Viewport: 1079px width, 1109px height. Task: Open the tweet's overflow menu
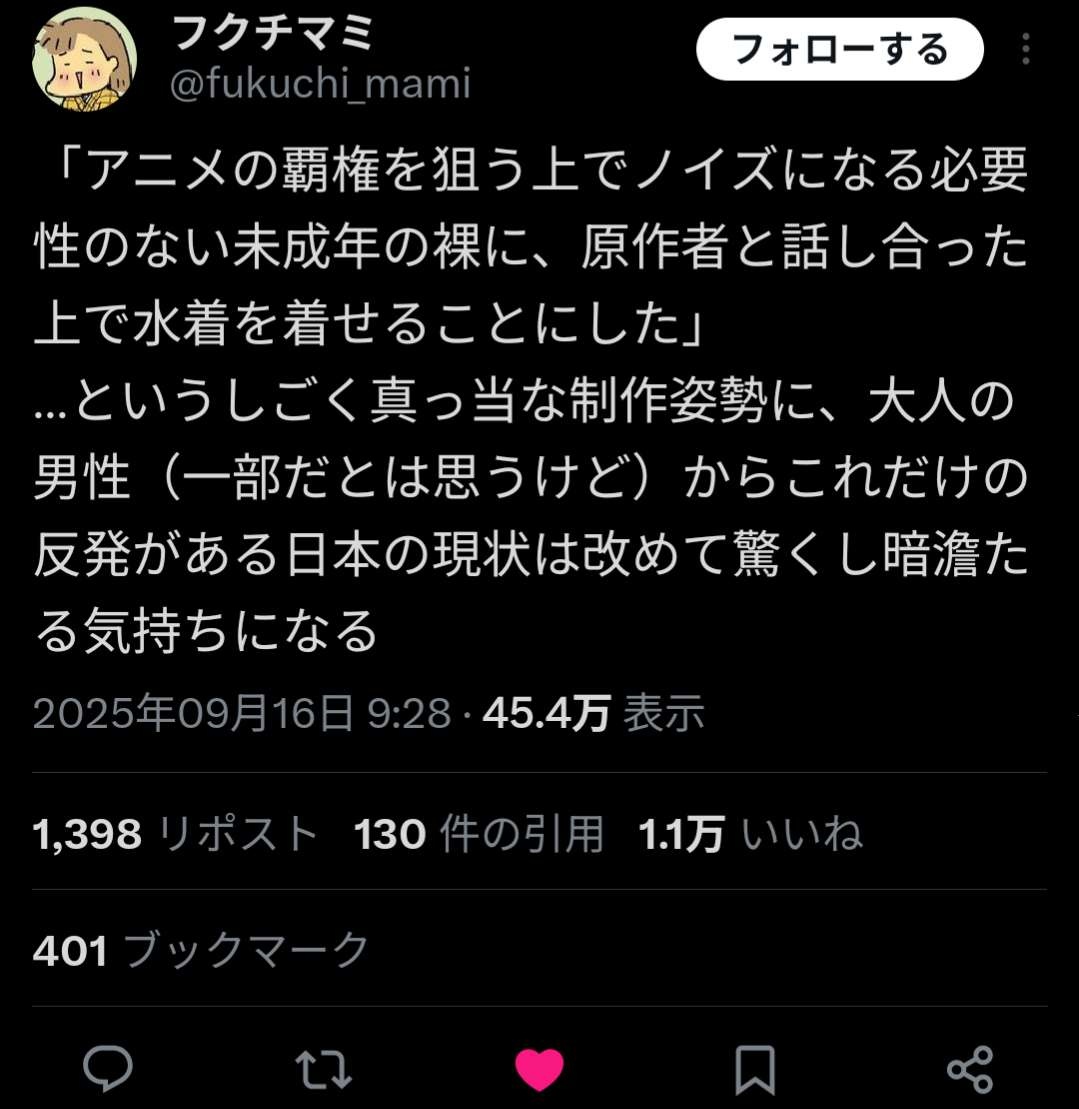click(1027, 50)
